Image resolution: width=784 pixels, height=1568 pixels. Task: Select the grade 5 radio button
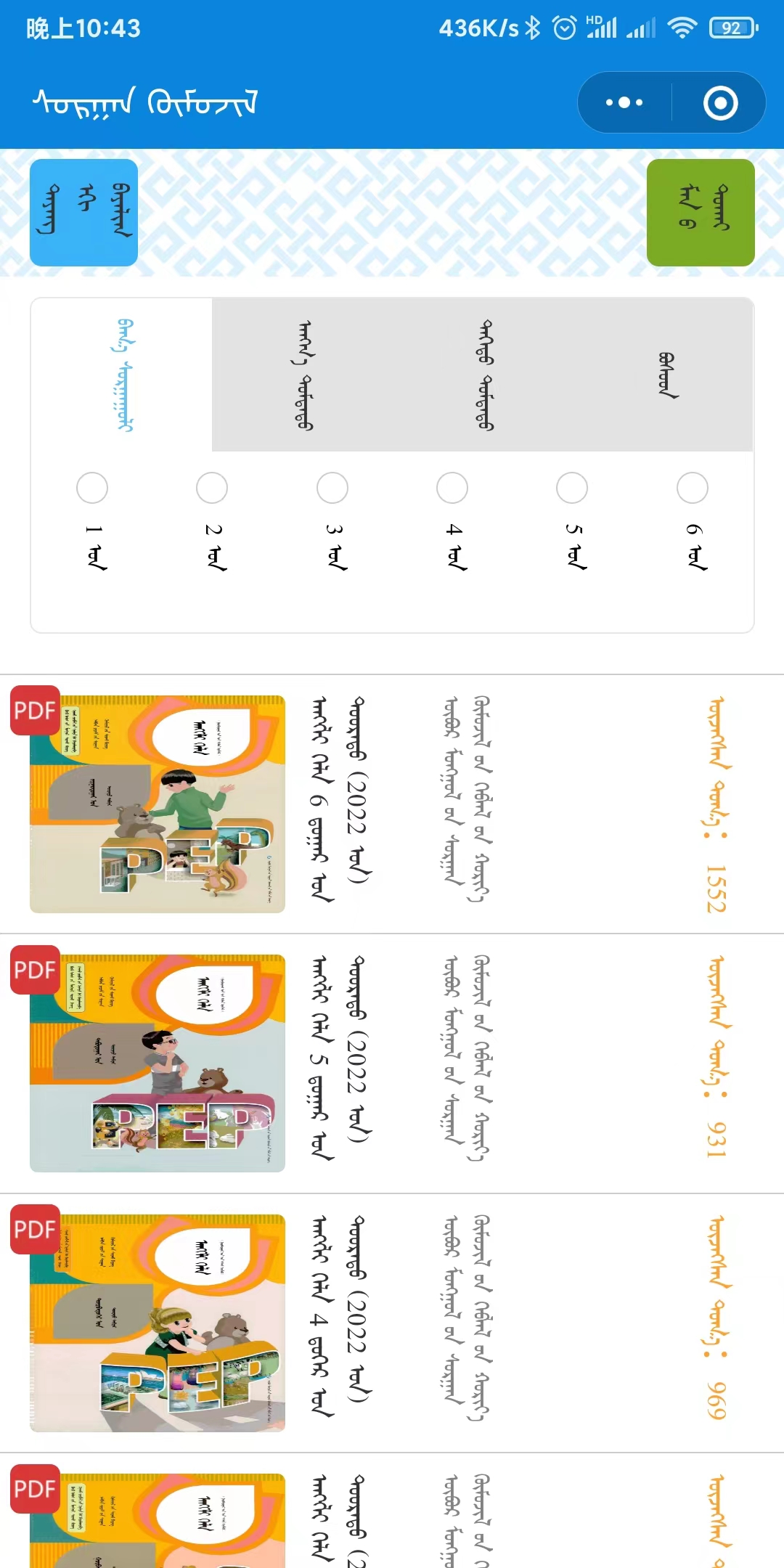tap(572, 488)
